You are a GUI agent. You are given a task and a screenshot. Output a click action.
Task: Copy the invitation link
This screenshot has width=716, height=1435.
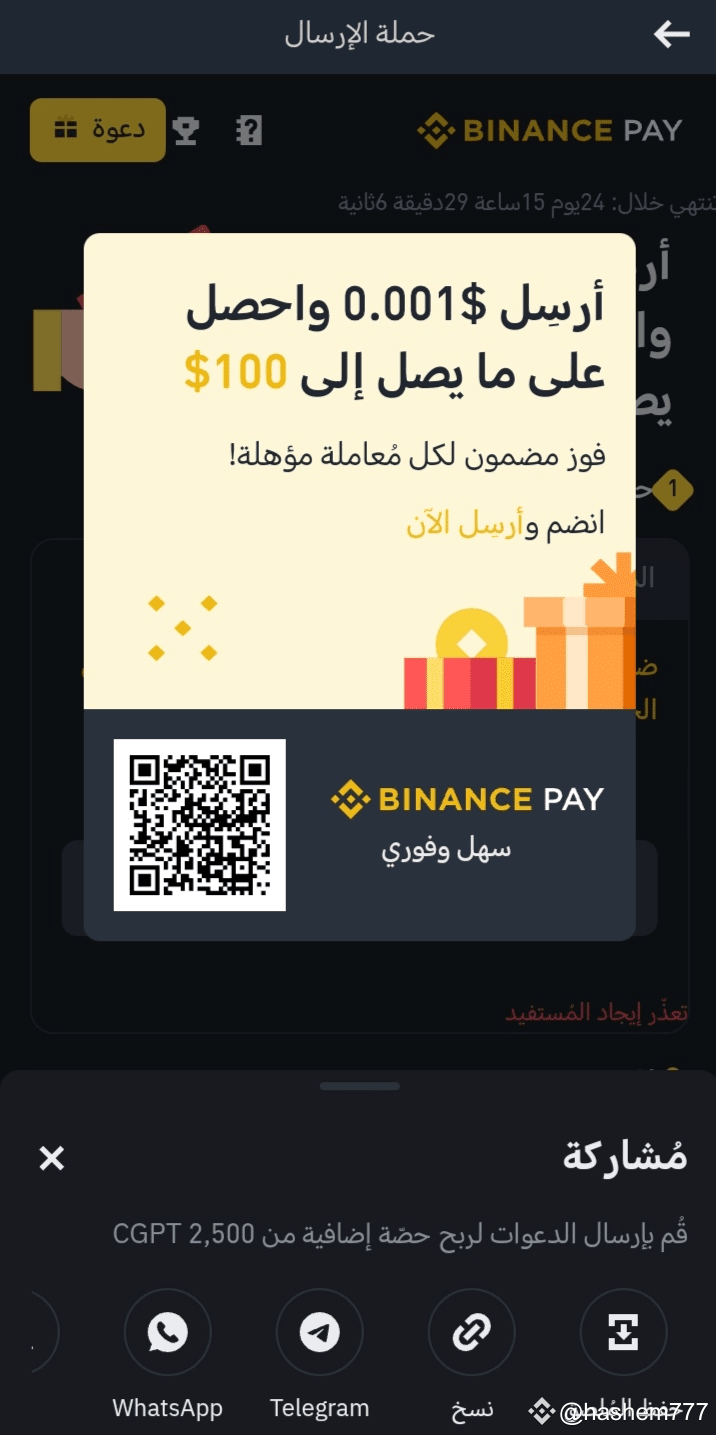point(471,1332)
